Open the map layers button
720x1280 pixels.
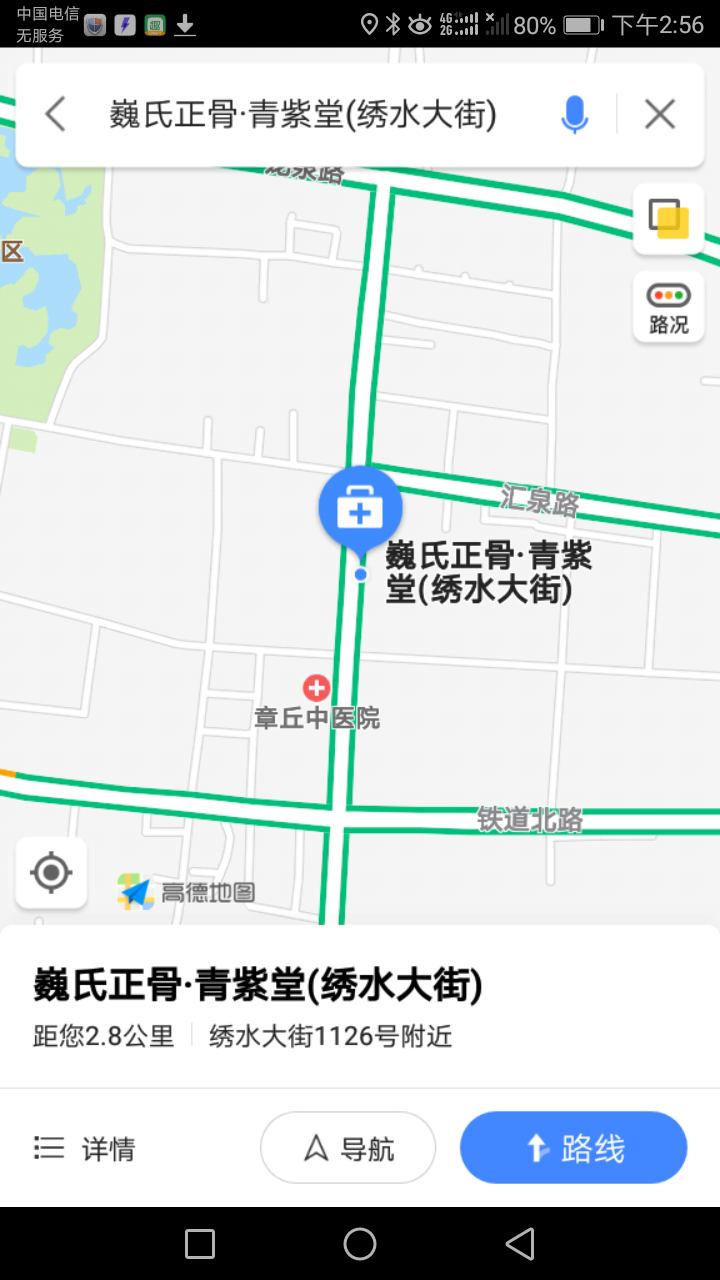pos(668,218)
